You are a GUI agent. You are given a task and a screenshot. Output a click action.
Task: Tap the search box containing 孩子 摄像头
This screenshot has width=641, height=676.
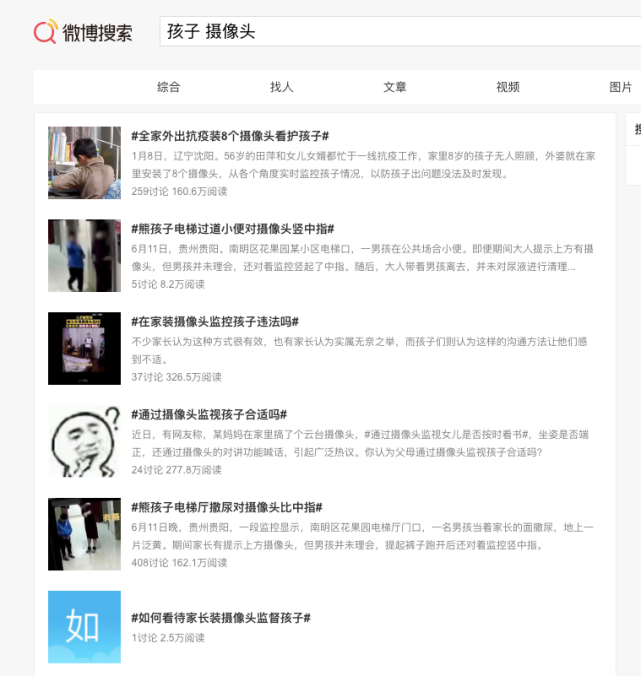[400, 31]
